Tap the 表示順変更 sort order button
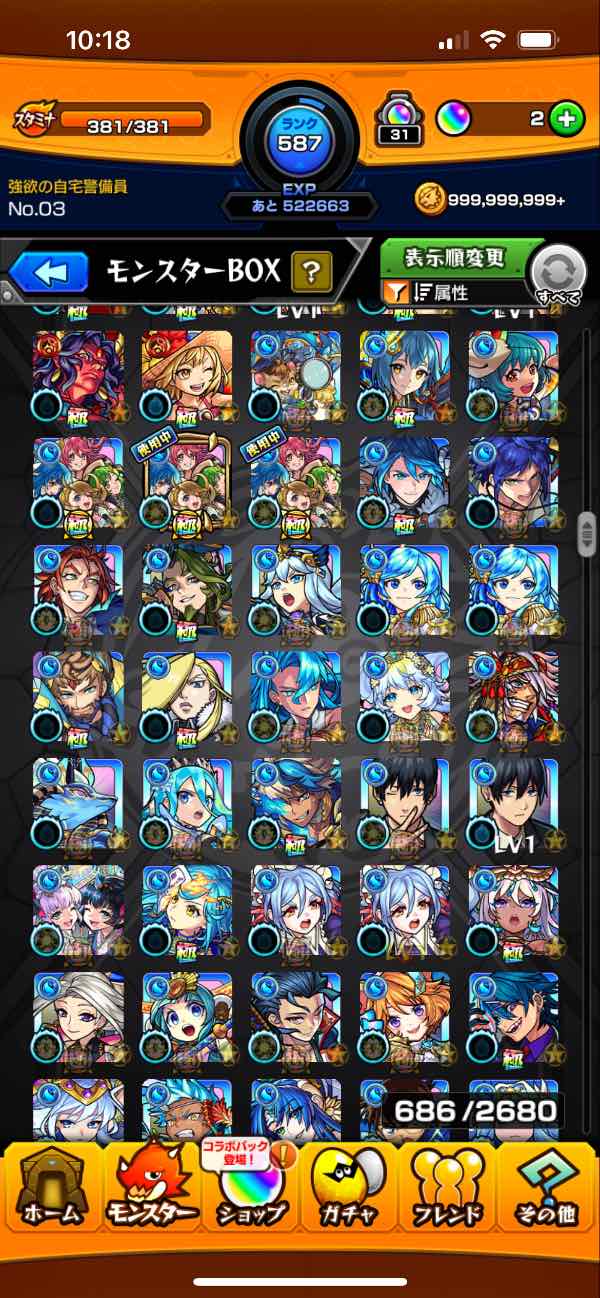Viewport: 600px width, 1298px height. (x=454, y=258)
